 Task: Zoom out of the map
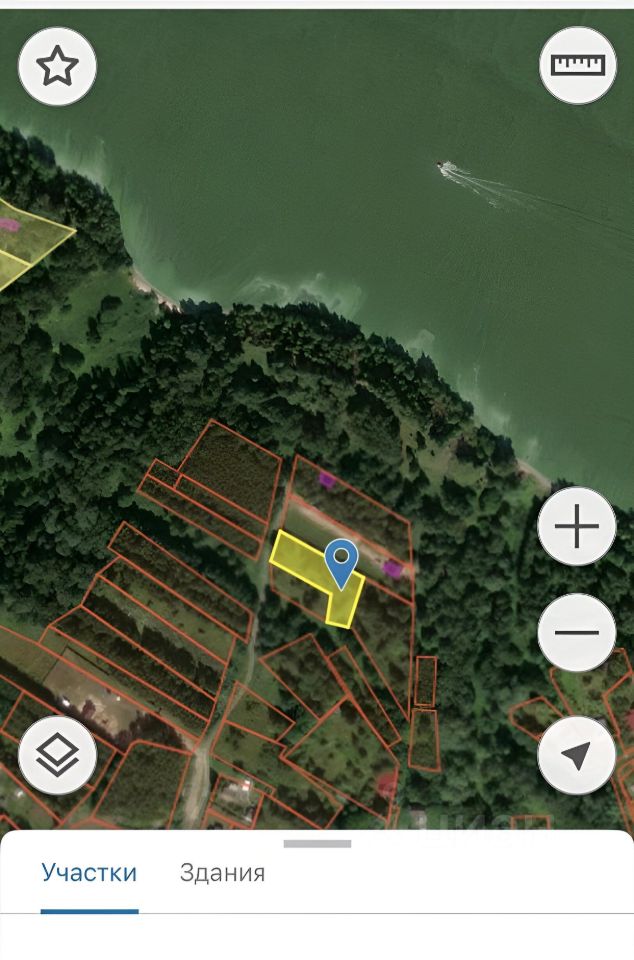[x=576, y=632]
